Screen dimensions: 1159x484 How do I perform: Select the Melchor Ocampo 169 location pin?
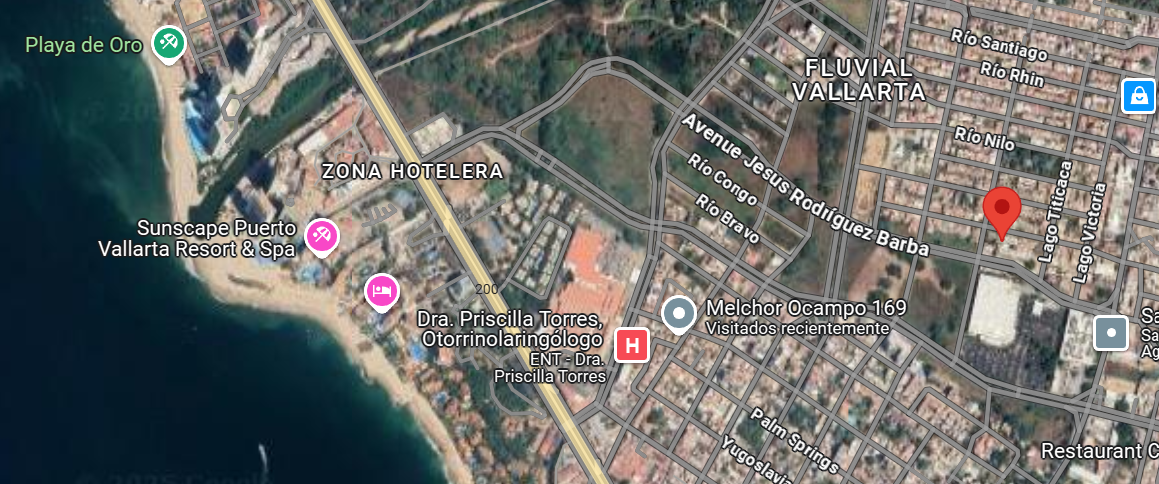click(680, 314)
